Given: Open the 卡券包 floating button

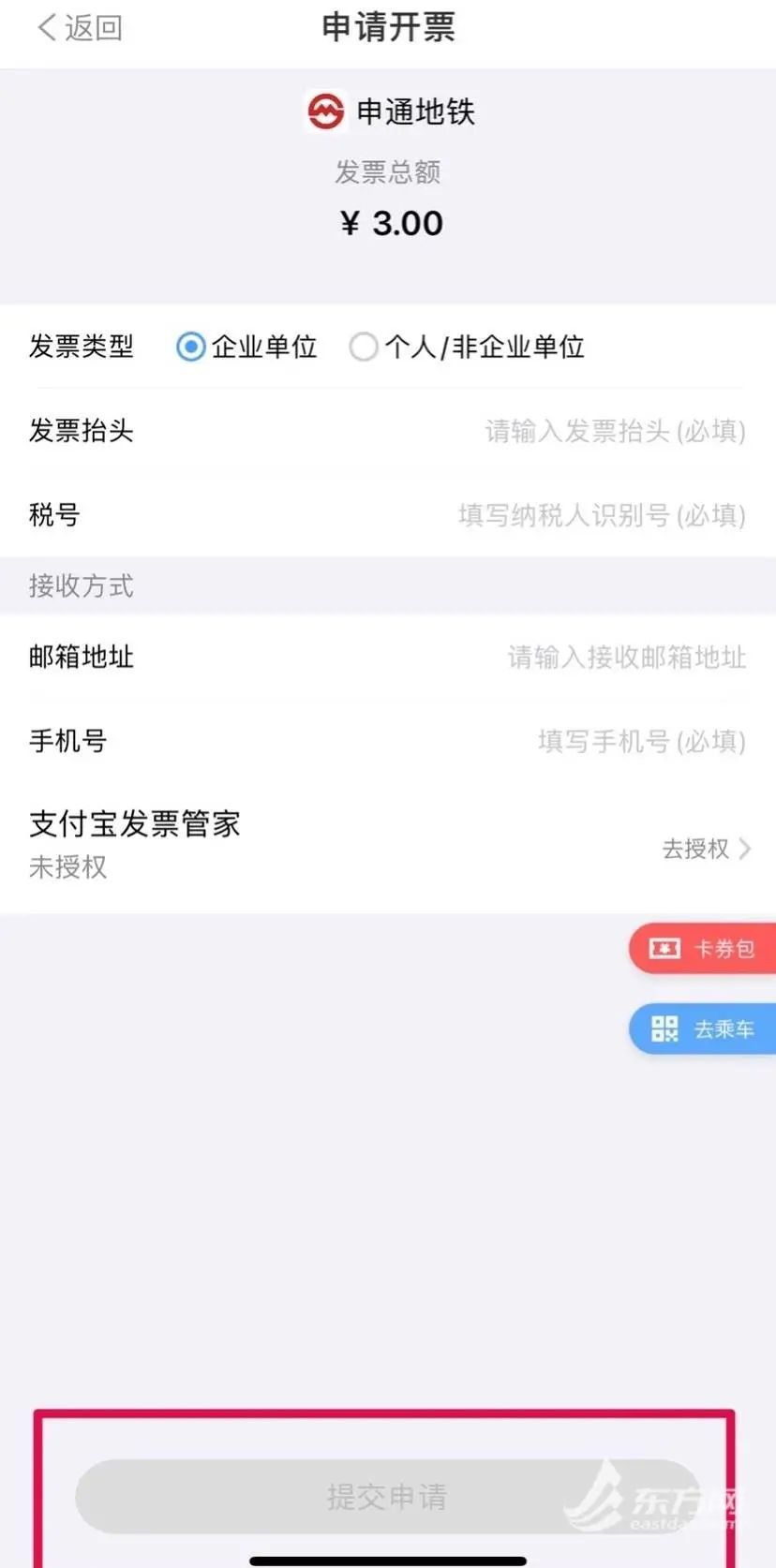Looking at the screenshot, I should pyautogui.click(x=703, y=949).
